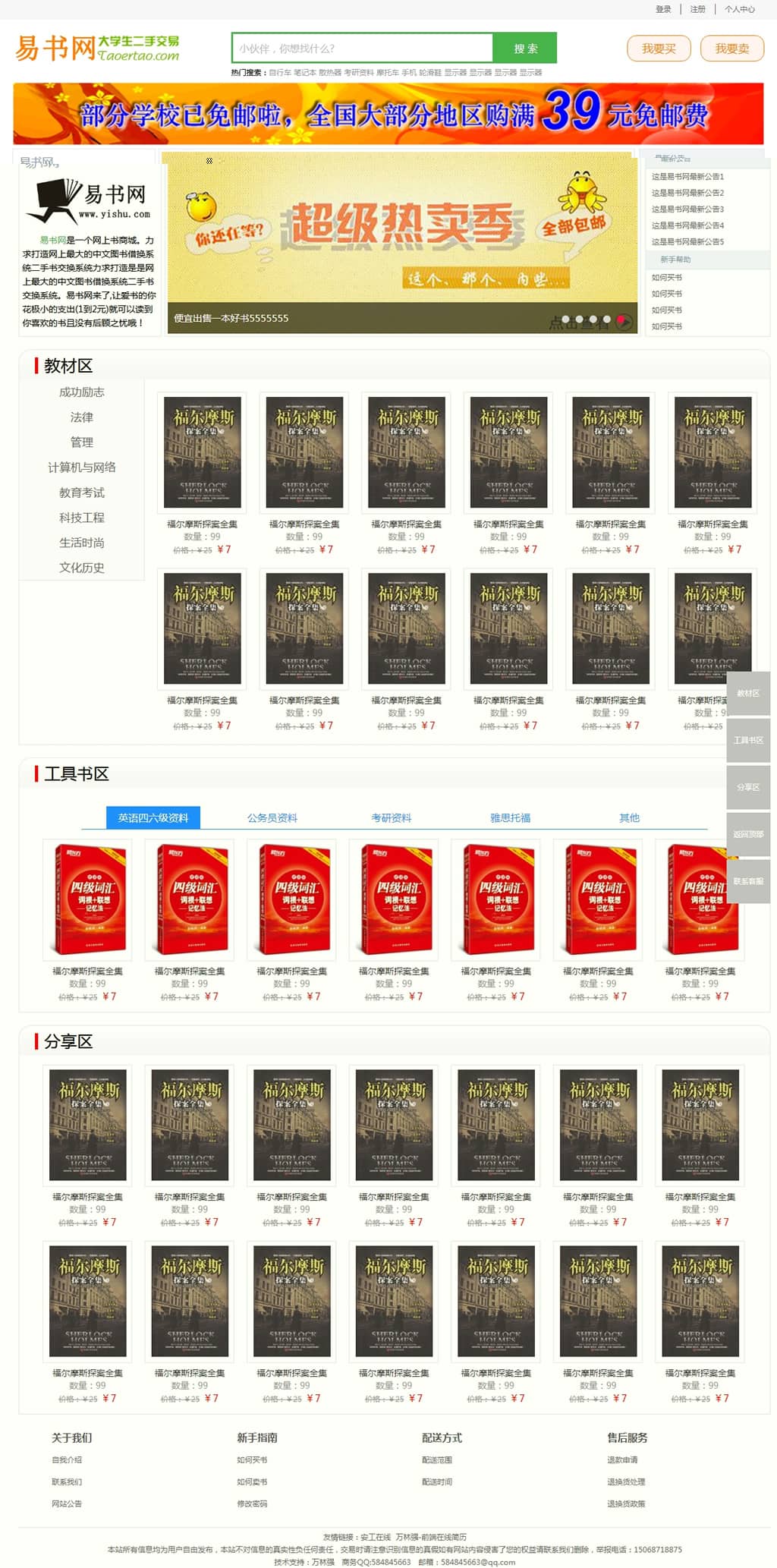
Task: Contact support via 联系客服 button
Action: click(748, 881)
